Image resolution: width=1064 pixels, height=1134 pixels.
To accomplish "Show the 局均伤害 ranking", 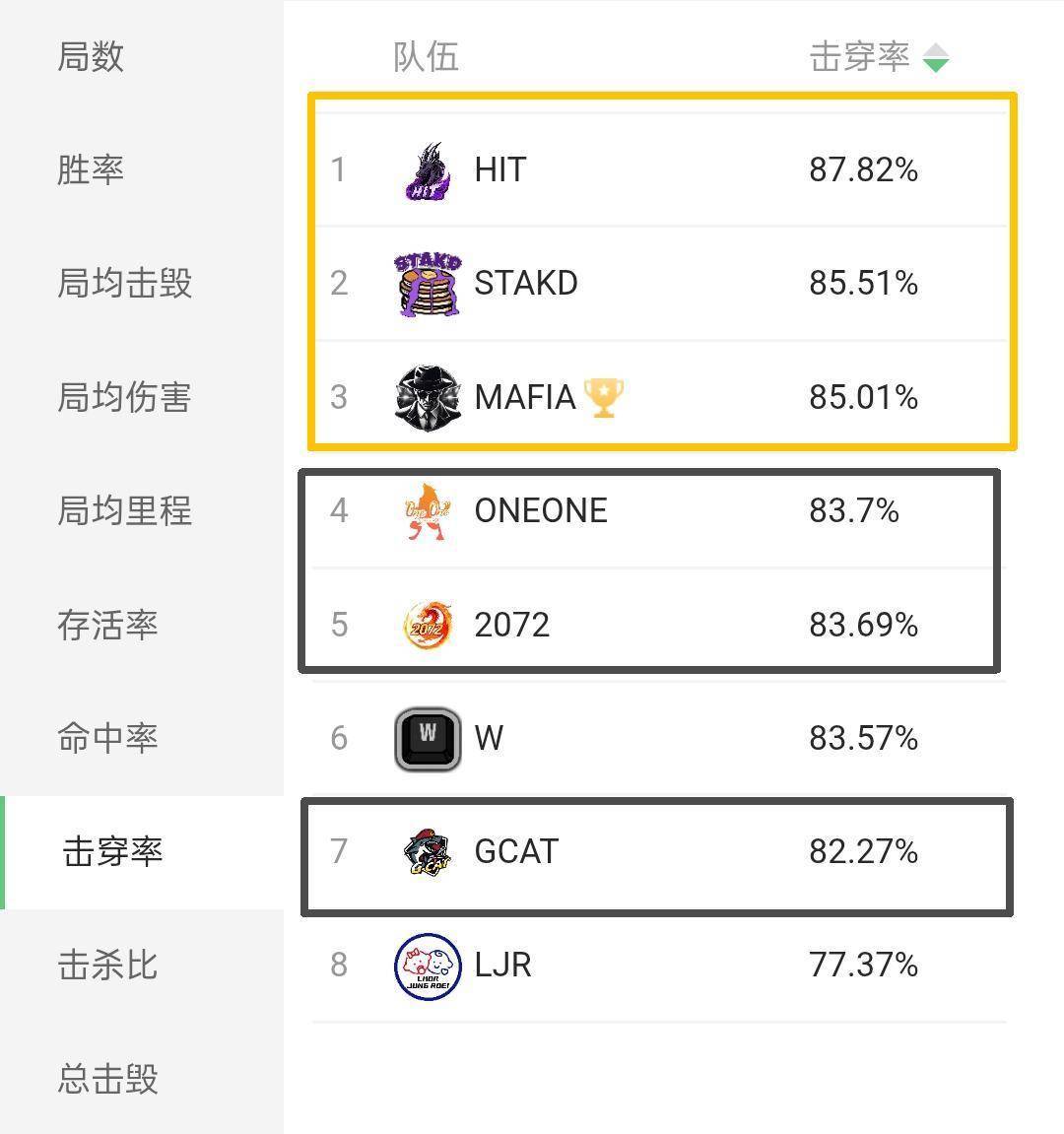I will point(124,397).
